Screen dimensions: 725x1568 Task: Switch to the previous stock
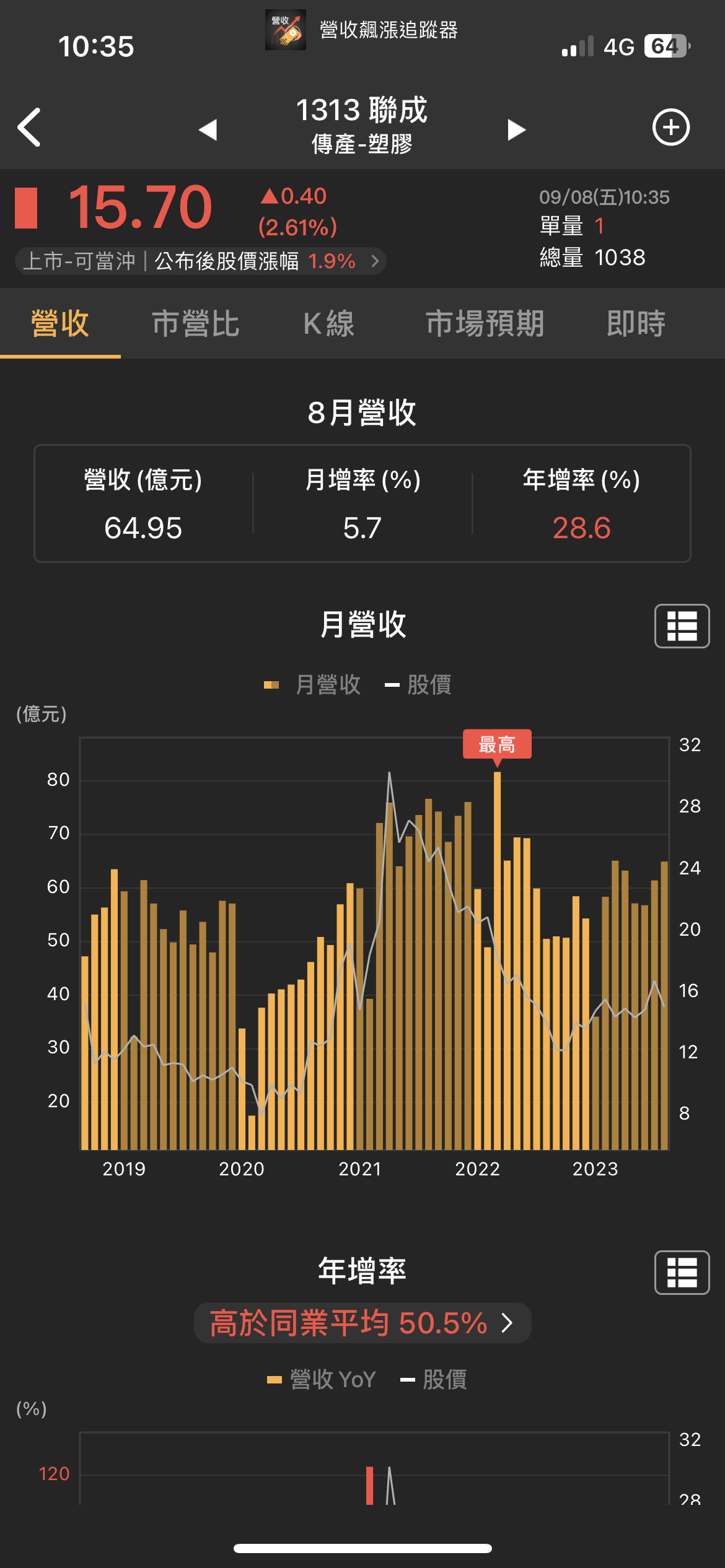coord(208,129)
